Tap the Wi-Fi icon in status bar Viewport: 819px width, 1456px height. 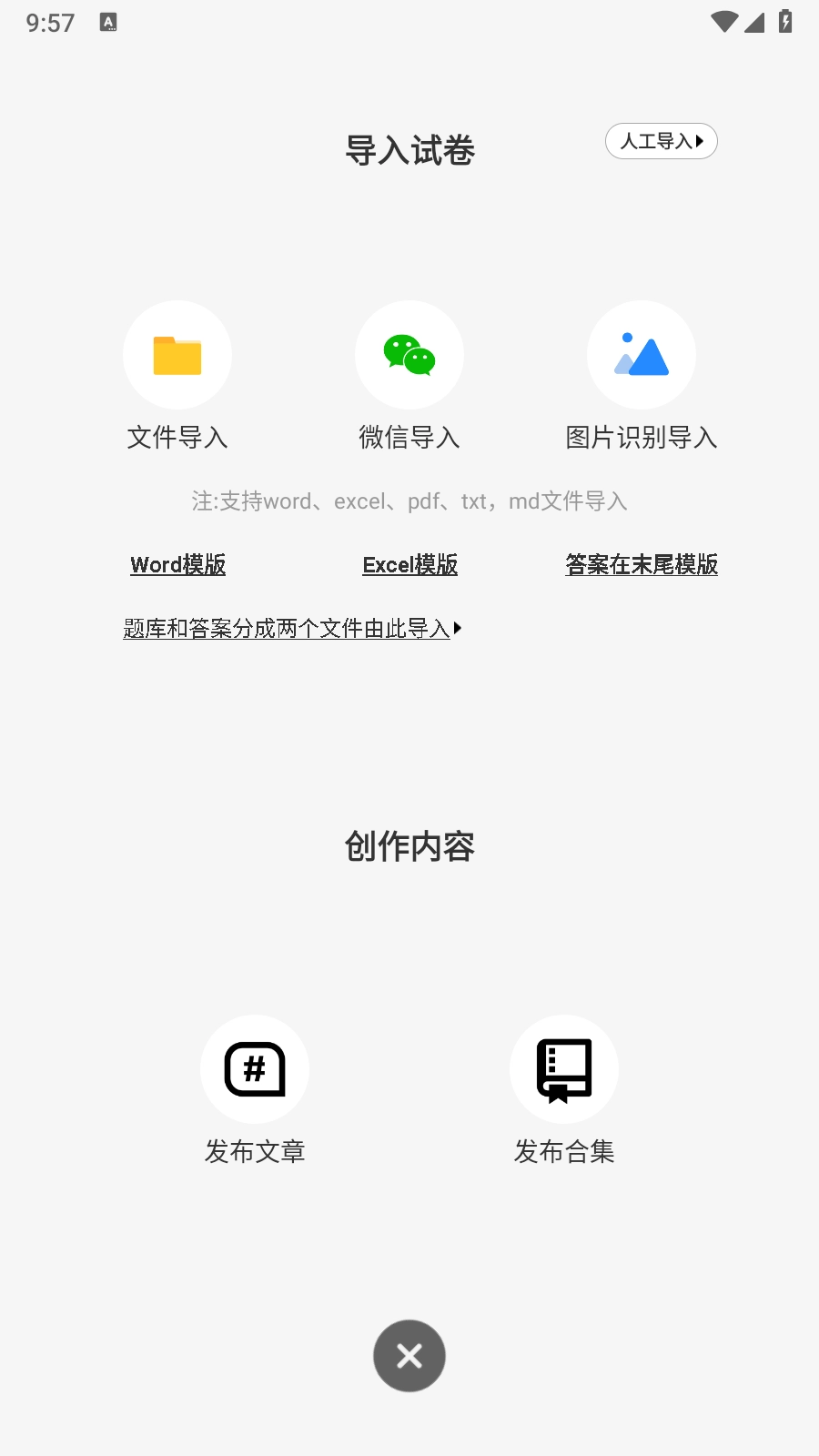pyautogui.click(x=723, y=23)
